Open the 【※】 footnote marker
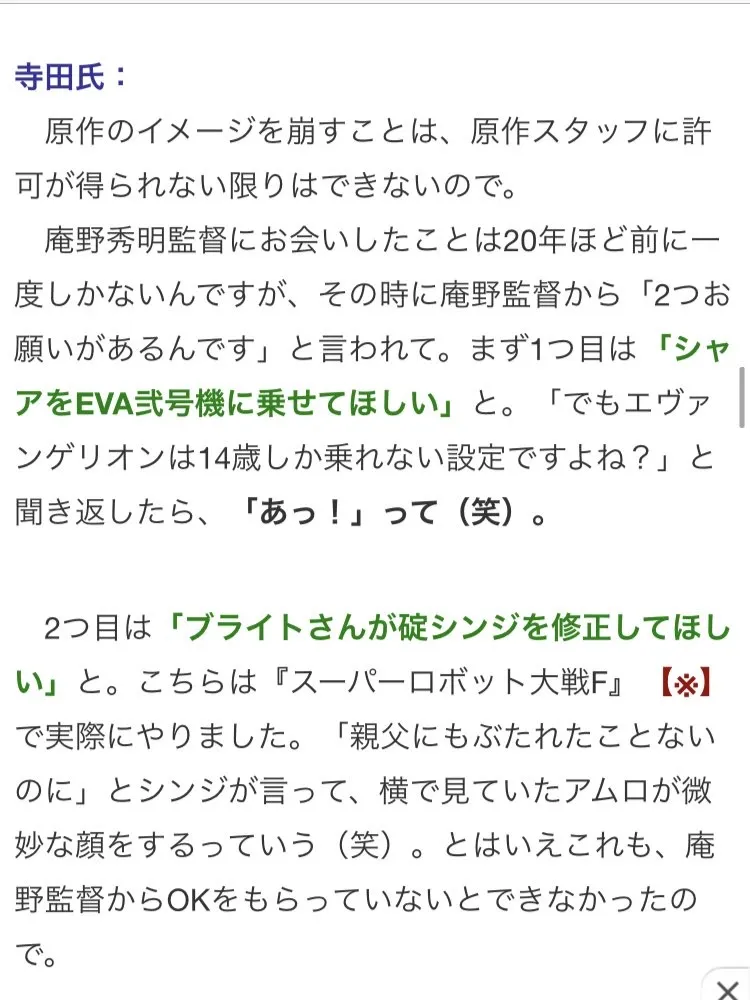The width and height of the screenshot is (750, 1000). coord(685,684)
